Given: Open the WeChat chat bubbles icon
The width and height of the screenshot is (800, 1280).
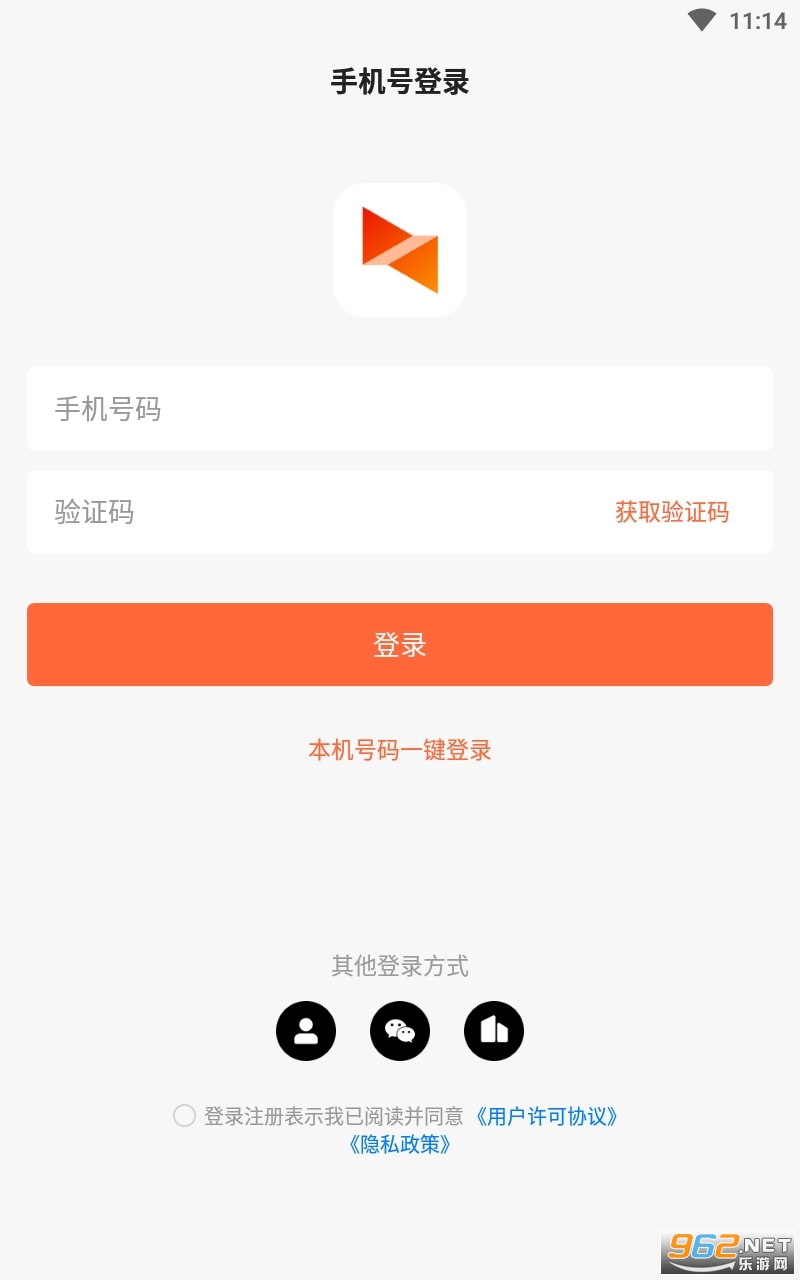Looking at the screenshot, I should 400,1030.
